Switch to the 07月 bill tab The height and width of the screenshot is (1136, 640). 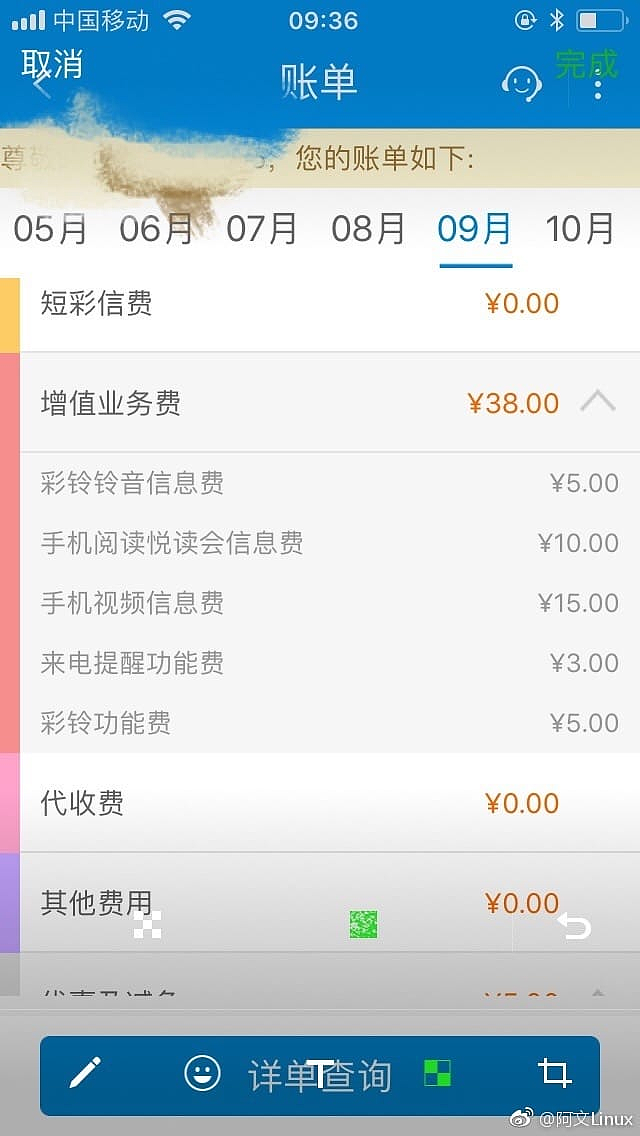(262, 229)
